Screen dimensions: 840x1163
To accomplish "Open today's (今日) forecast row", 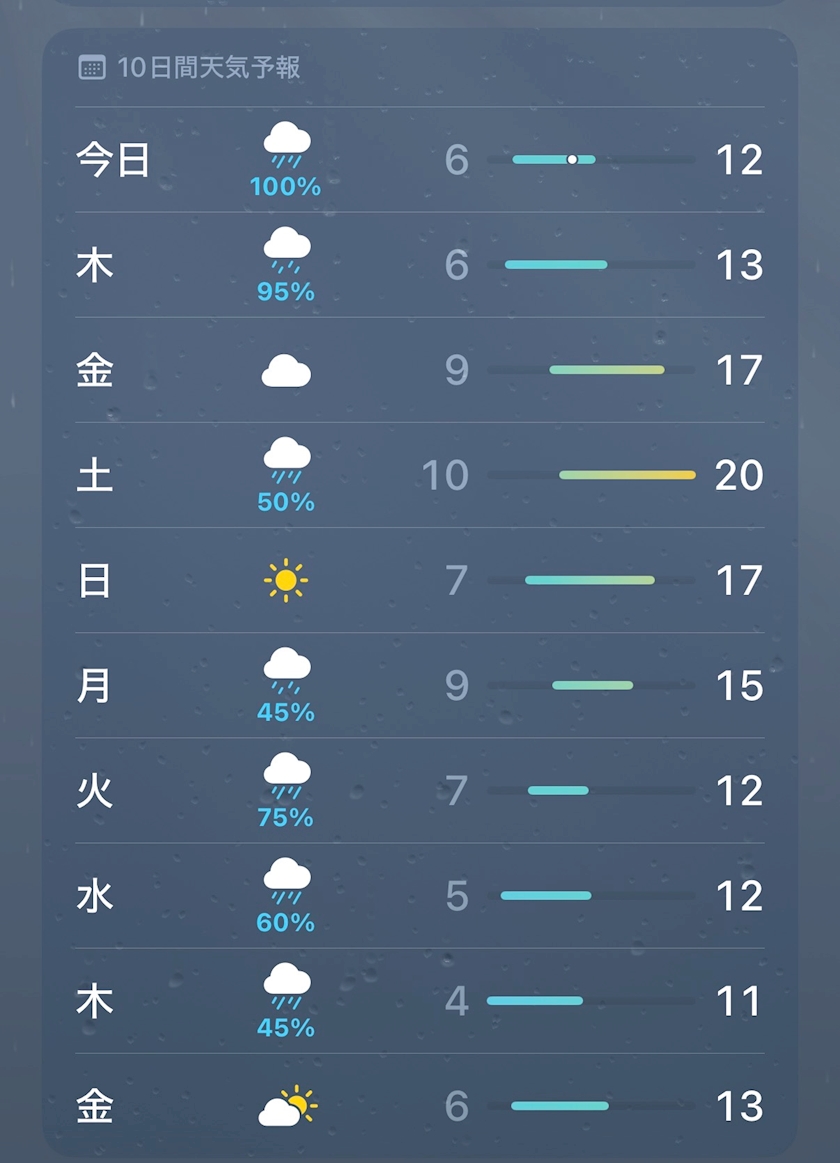I will coord(420,159).
